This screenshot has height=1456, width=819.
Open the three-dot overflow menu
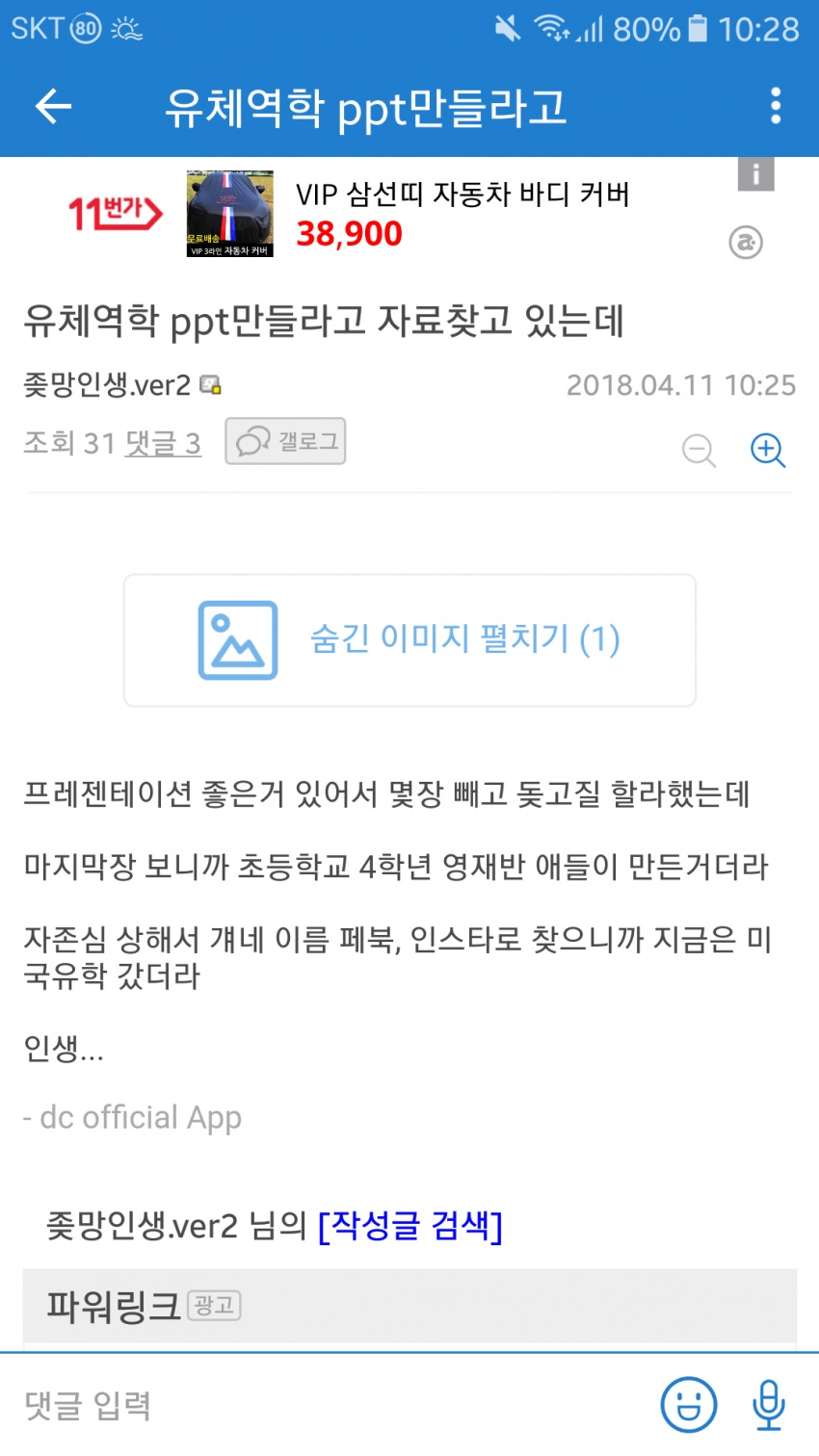pyautogui.click(x=776, y=106)
